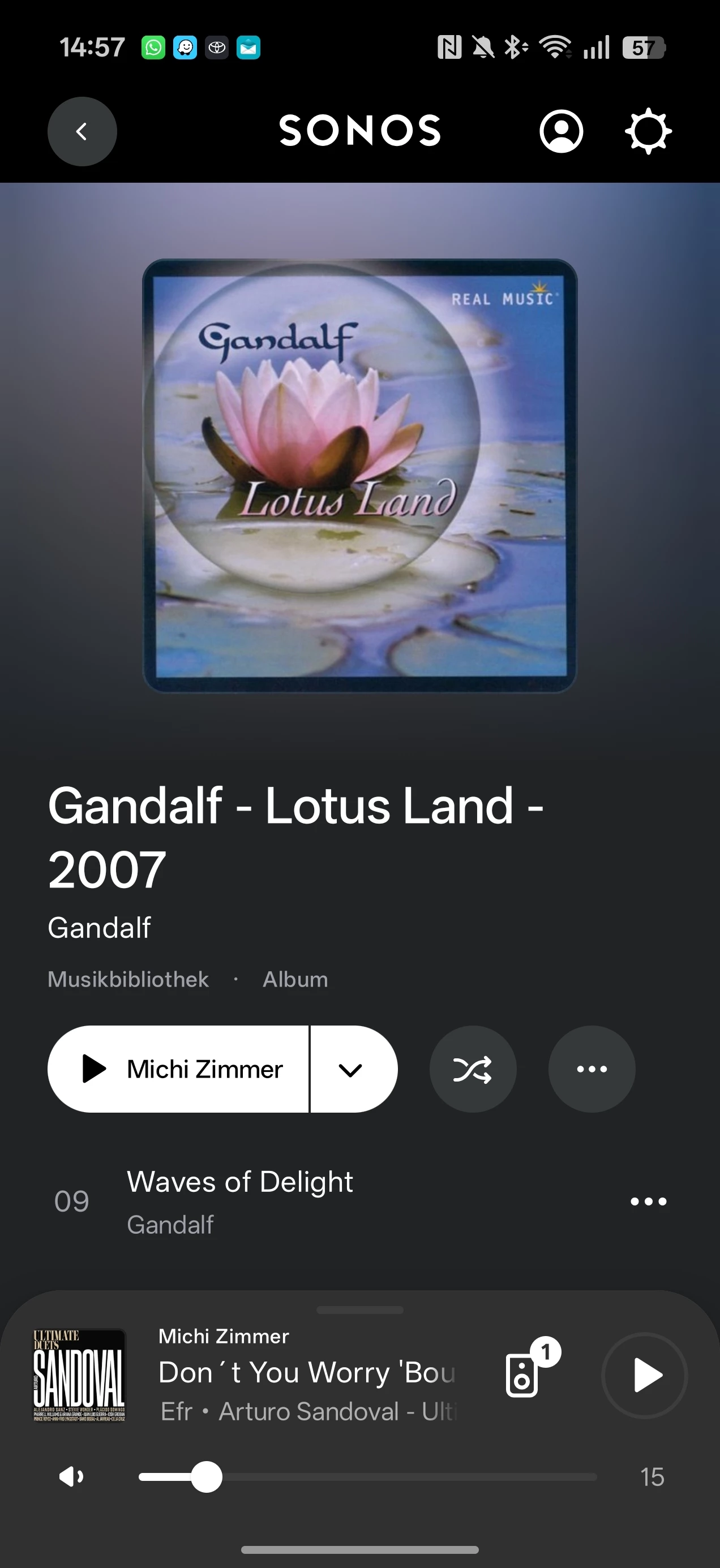This screenshot has width=720, height=1568.
Task: Go back using the arrow button
Action: coord(82,131)
